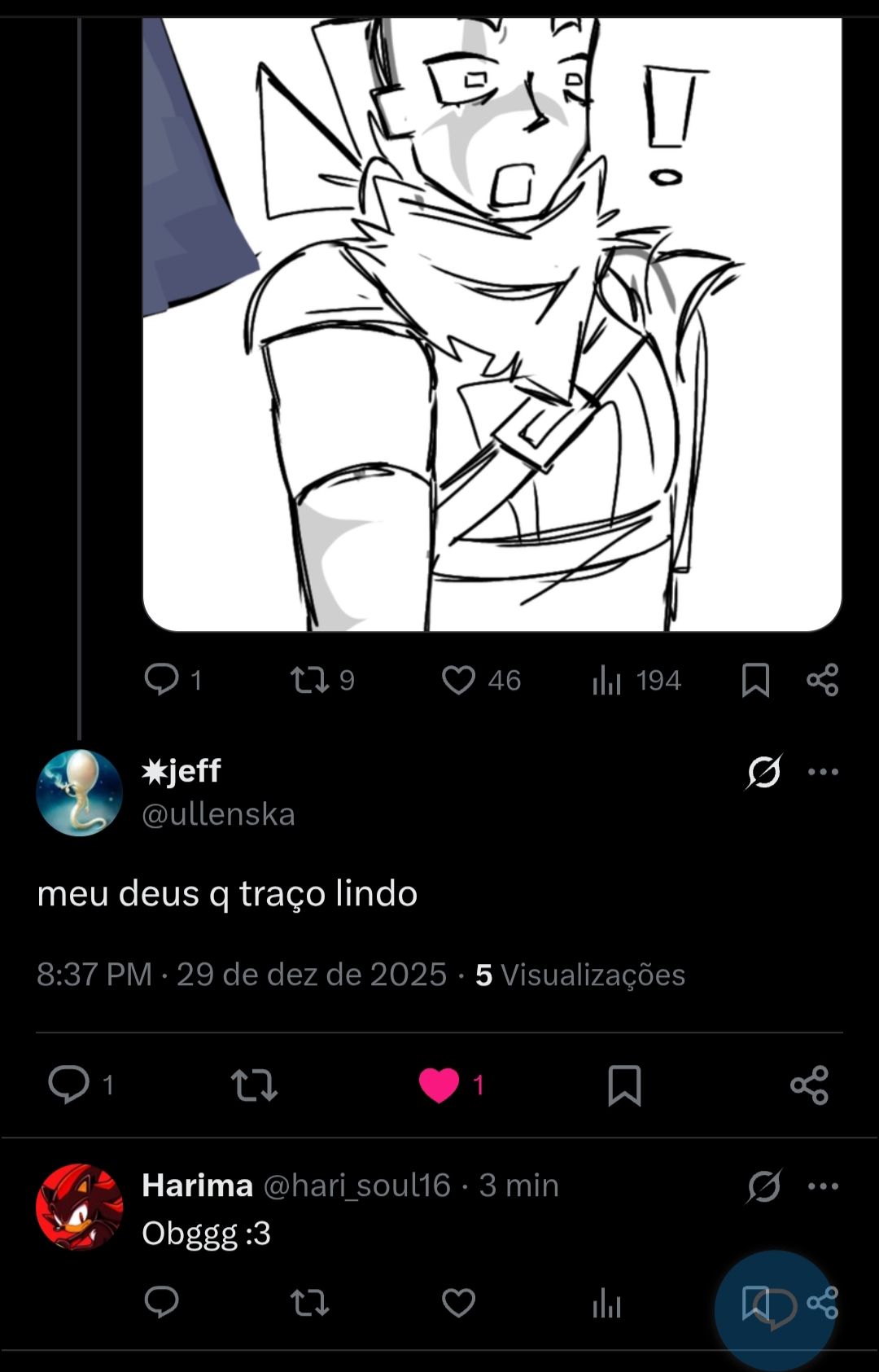
Task: Repost jeff's post
Action: tap(254, 1085)
